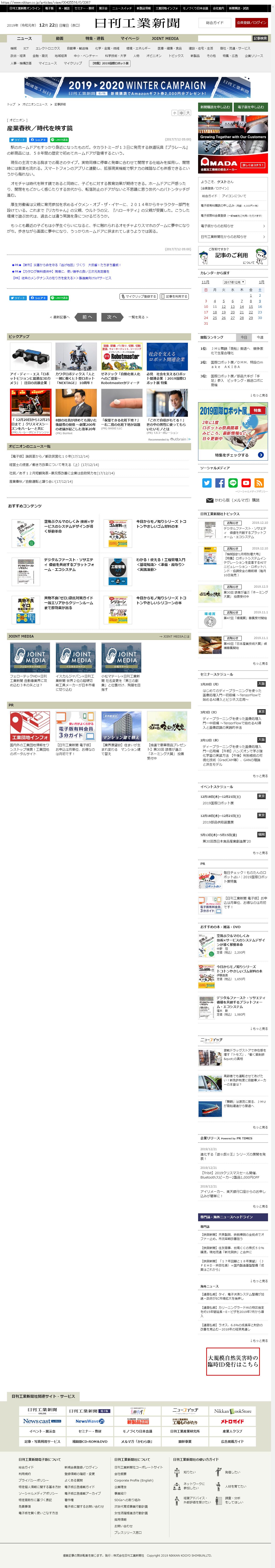This screenshot has height=1568, width=275.
Task: Open the 総合ガイド button in the header
Action: click(x=215, y=23)
